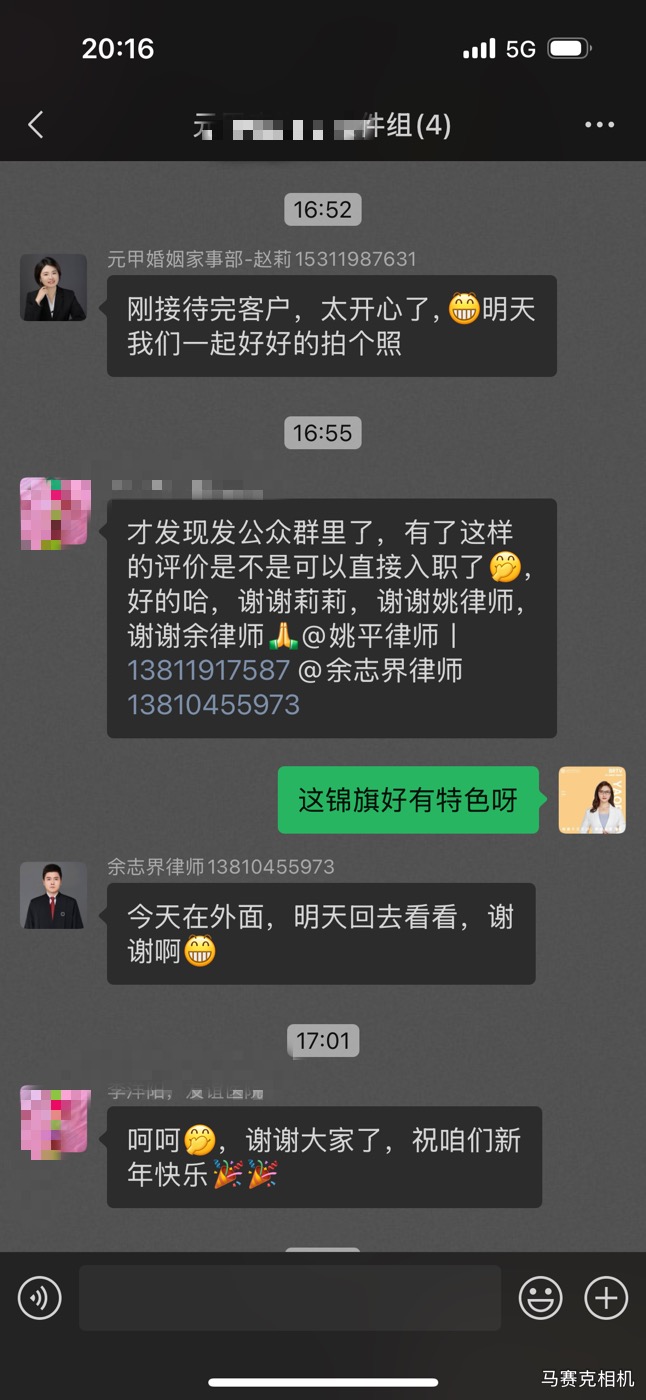The image size is (646, 1400).
Task: Open 余志界律师's profile avatar
Action: point(54,895)
